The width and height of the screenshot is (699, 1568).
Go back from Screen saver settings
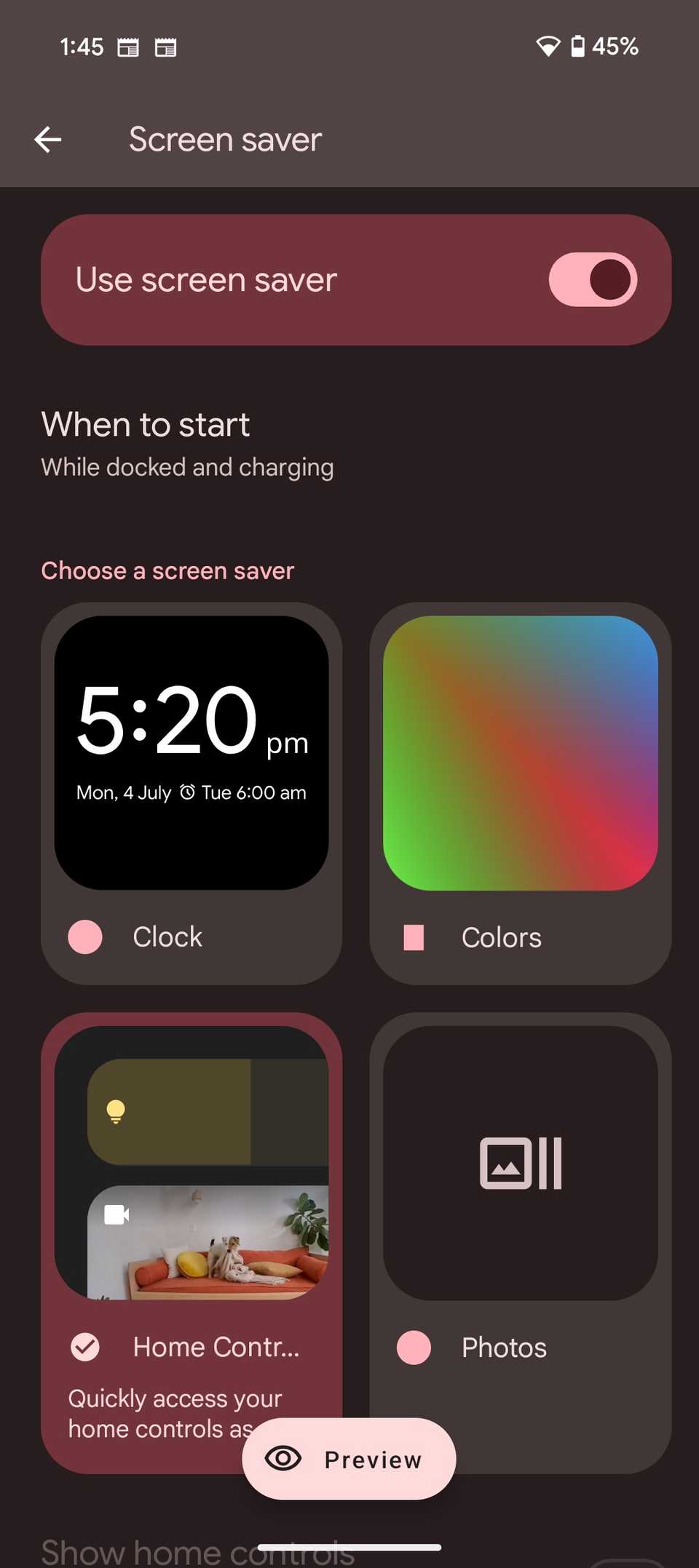click(48, 140)
